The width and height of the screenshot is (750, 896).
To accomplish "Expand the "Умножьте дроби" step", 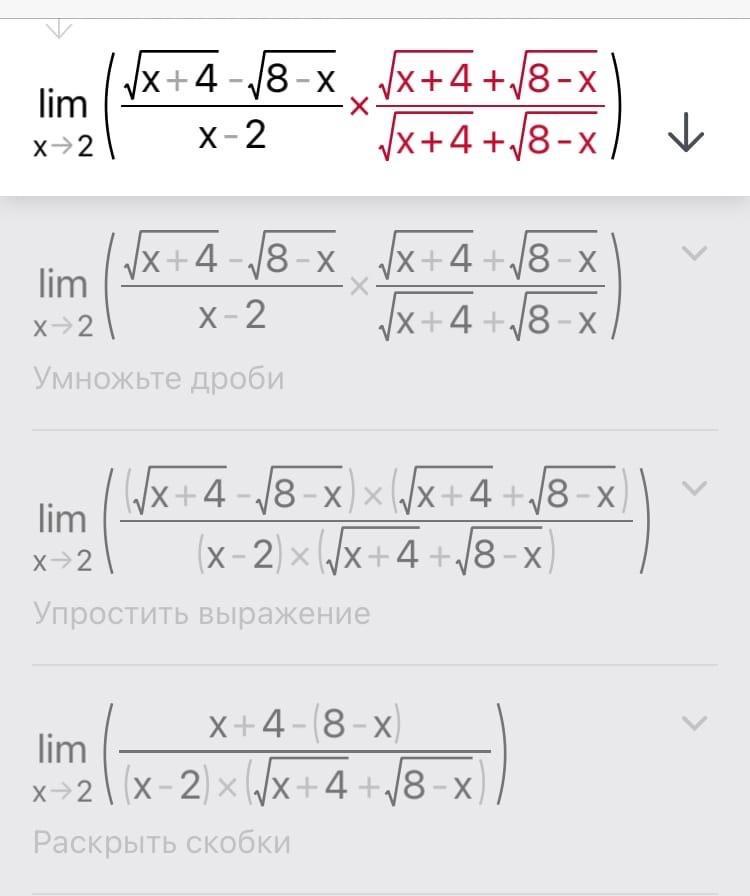I will (694, 254).
